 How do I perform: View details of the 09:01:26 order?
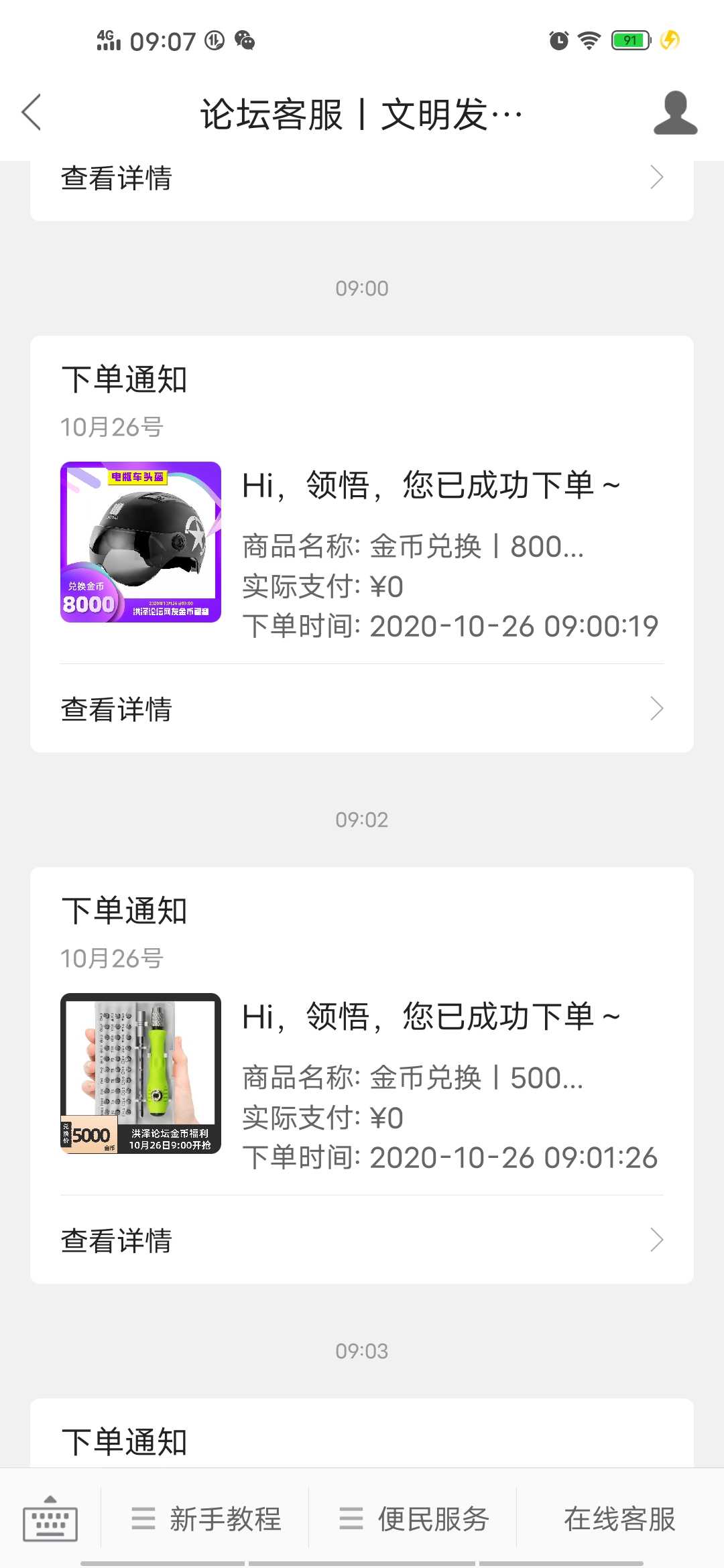(362, 1240)
